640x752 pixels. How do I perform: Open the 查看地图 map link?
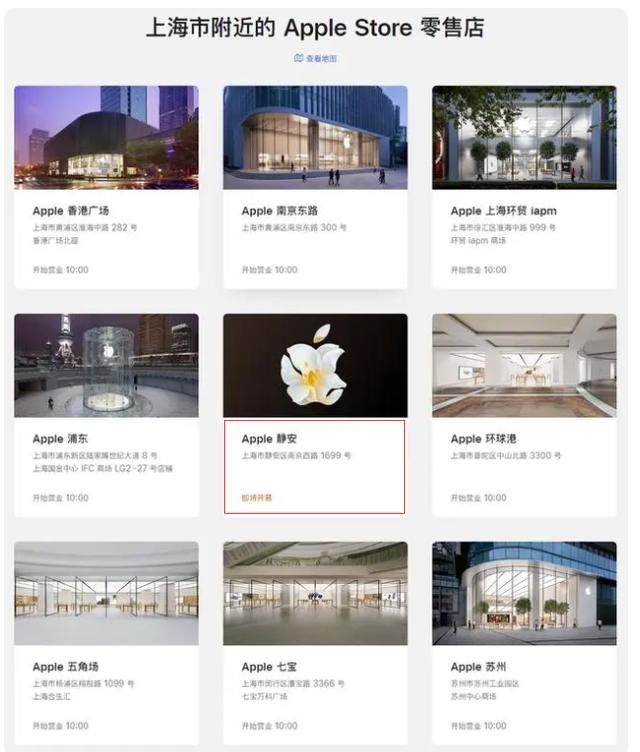pos(316,59)
